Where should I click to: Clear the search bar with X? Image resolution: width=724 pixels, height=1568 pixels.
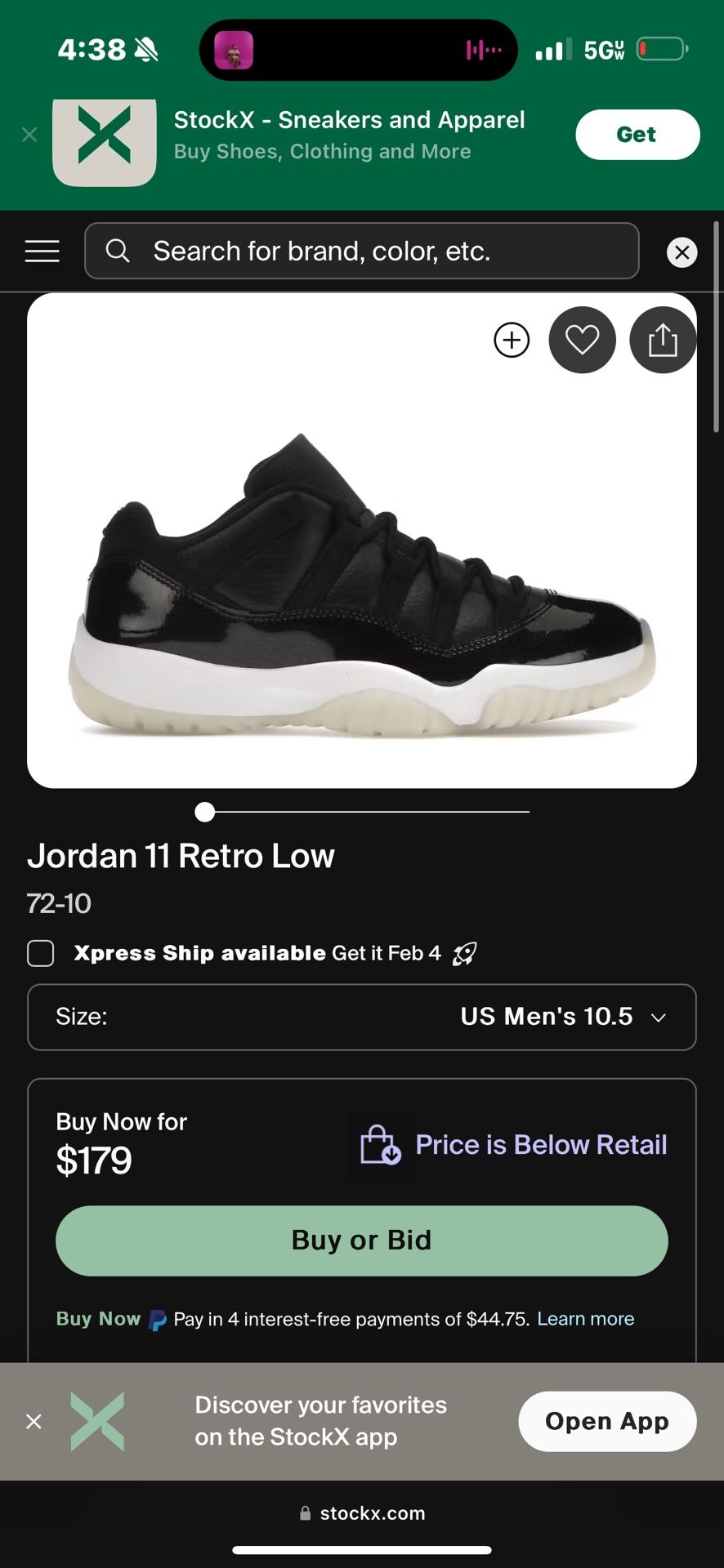click(682, 252)
